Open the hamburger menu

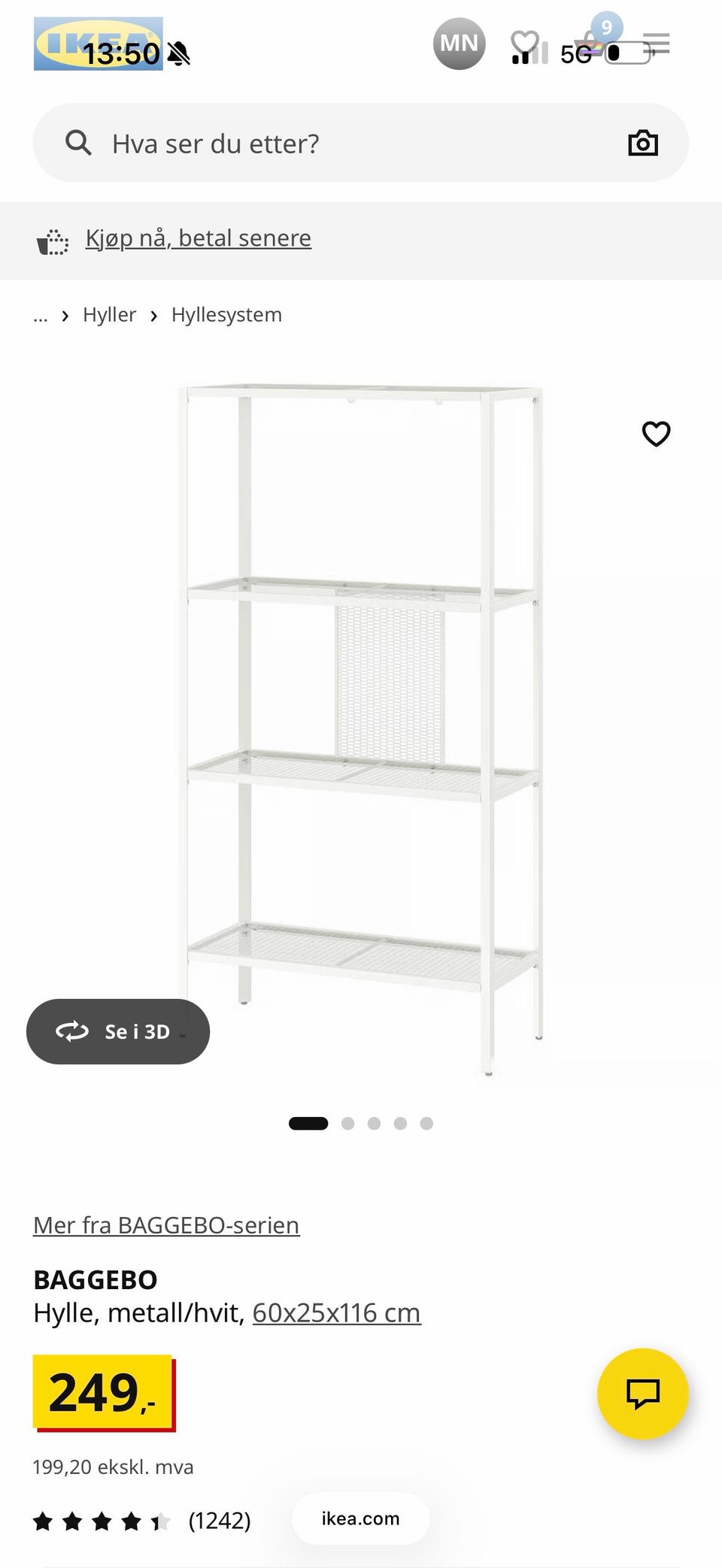pyautogui.click(x=657, y=44)
